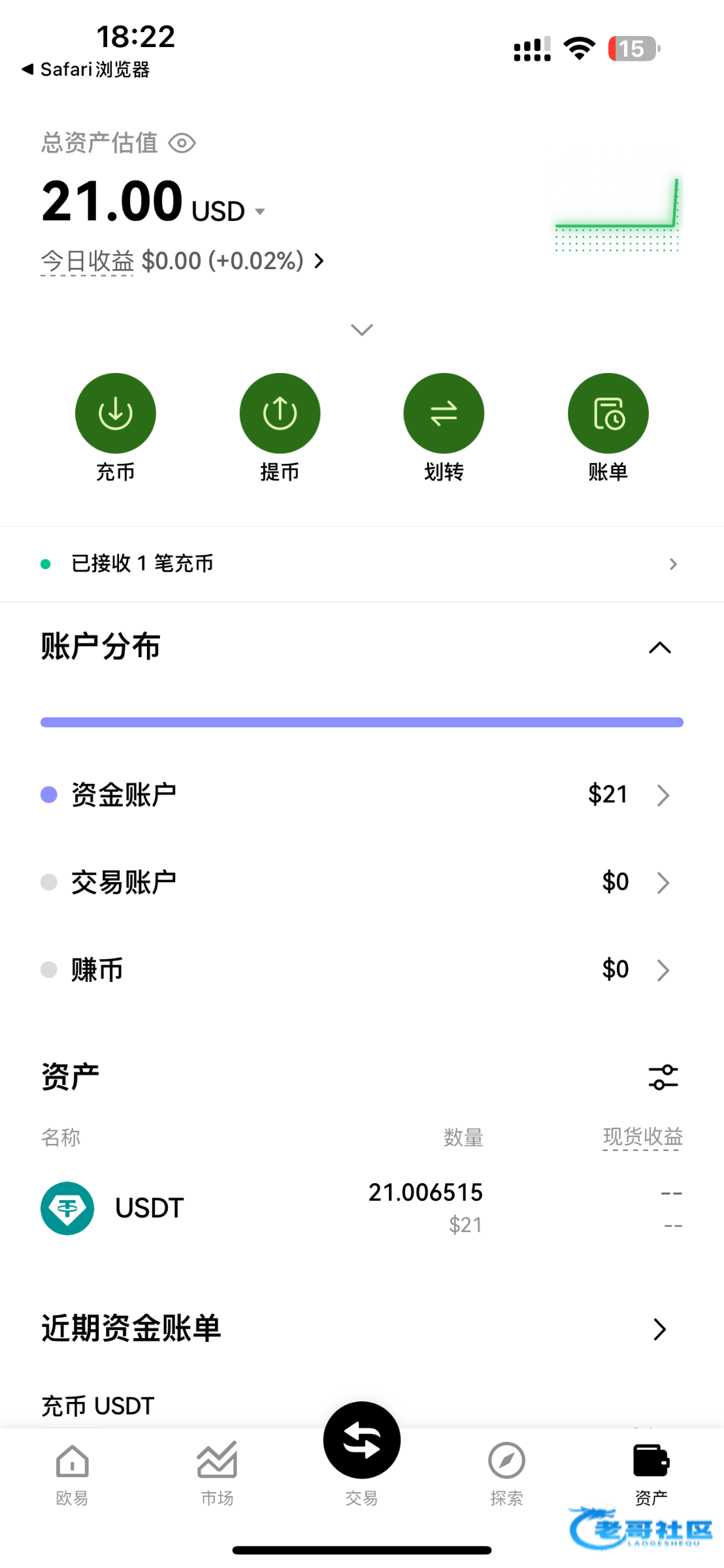724x1568 pixels.
Task: Tap the 充币 deposit button
Action: click(116, 414)
